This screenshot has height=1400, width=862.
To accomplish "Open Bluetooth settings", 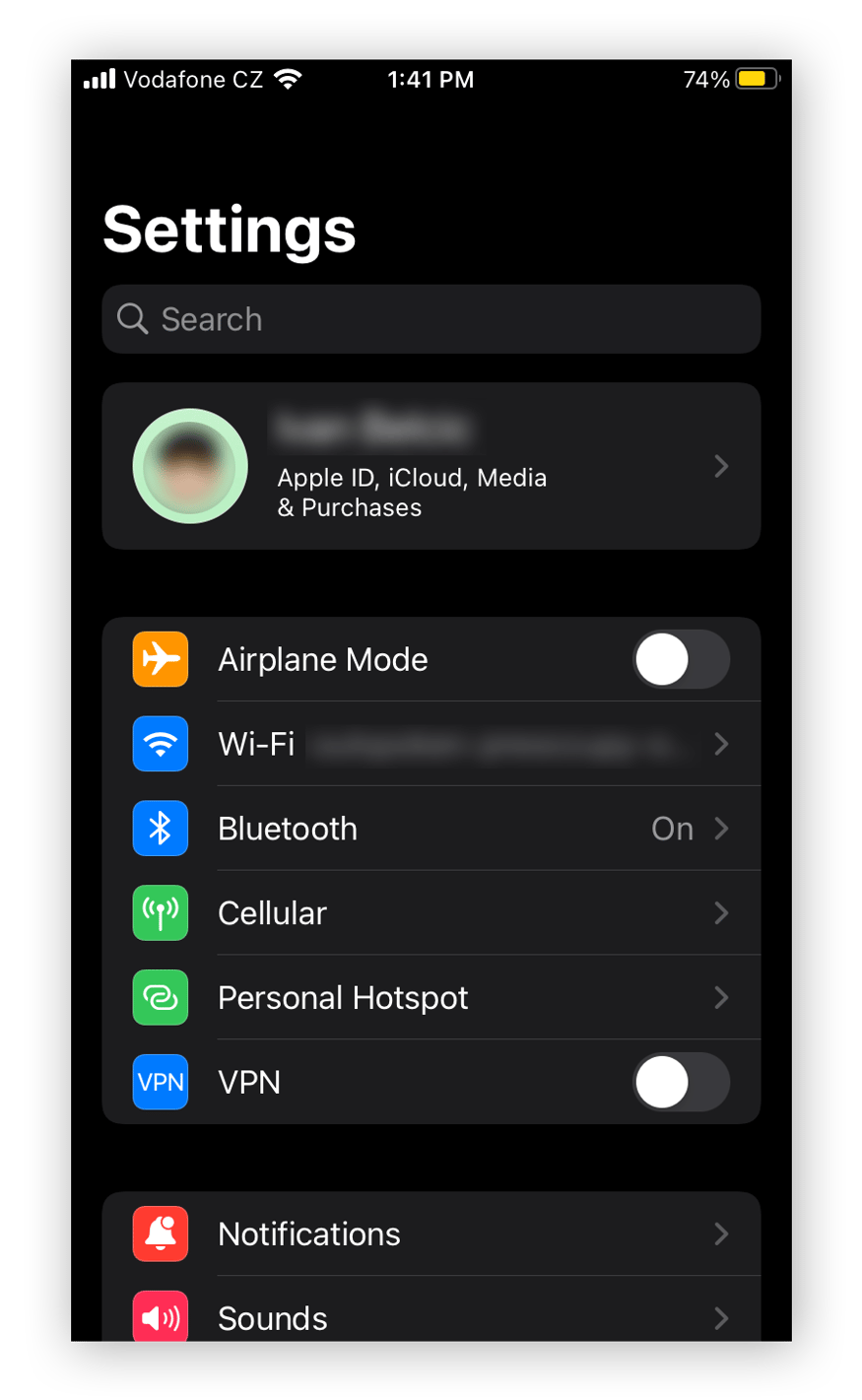I will pyautogui.click(x=431, y=829).
